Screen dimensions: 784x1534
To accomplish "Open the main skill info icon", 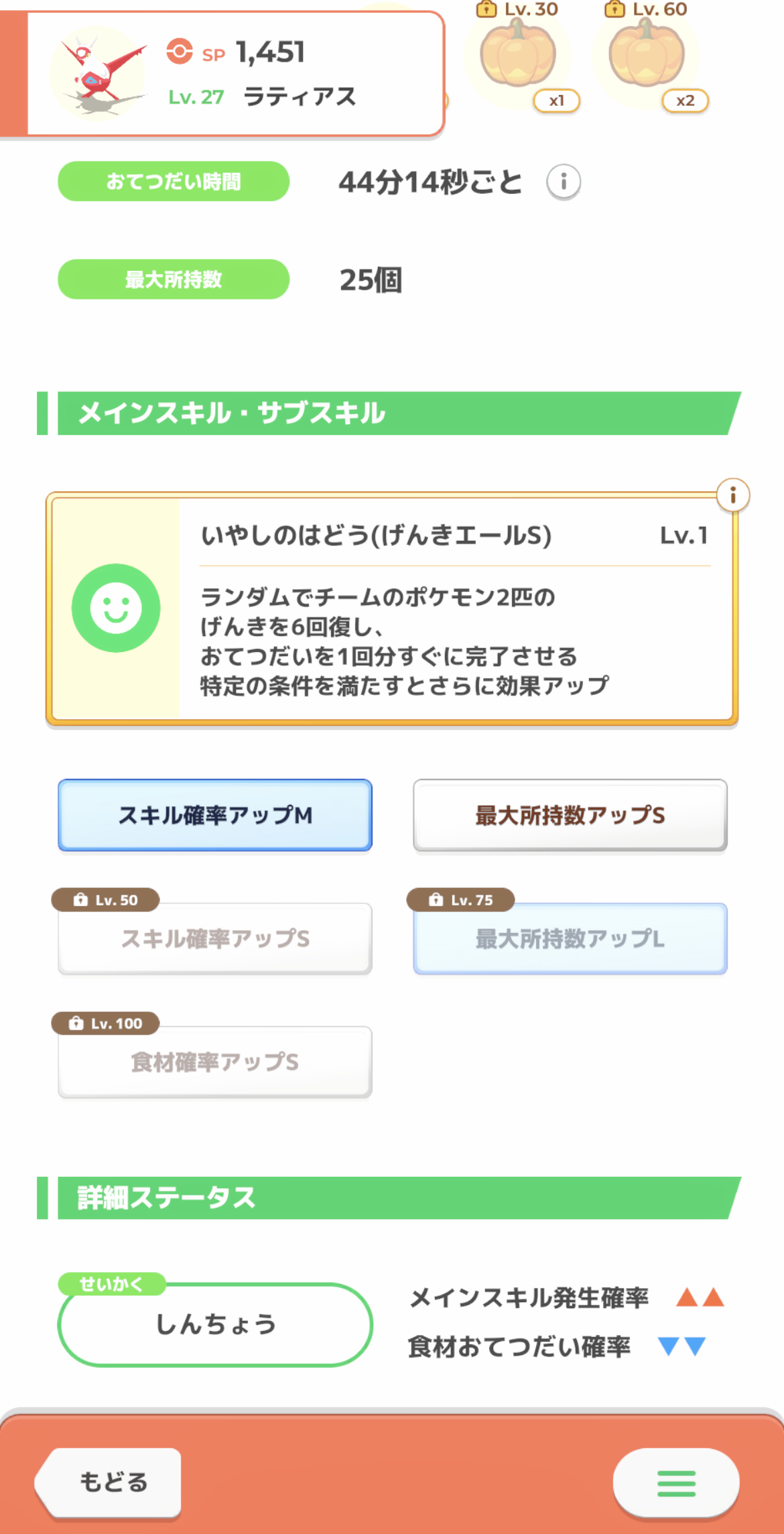I will click(x=733, y=496).
